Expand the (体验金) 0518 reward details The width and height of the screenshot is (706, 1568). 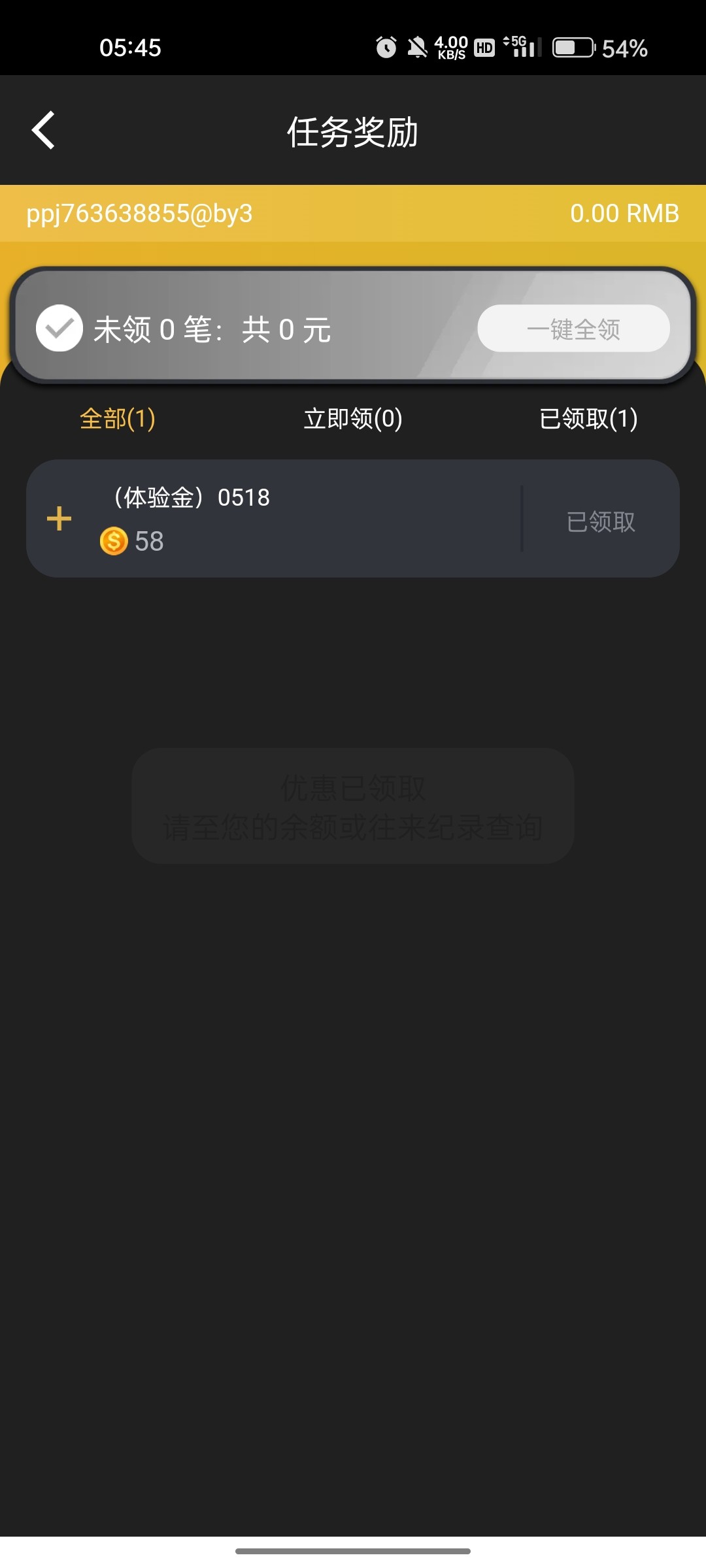pos(59,519)
